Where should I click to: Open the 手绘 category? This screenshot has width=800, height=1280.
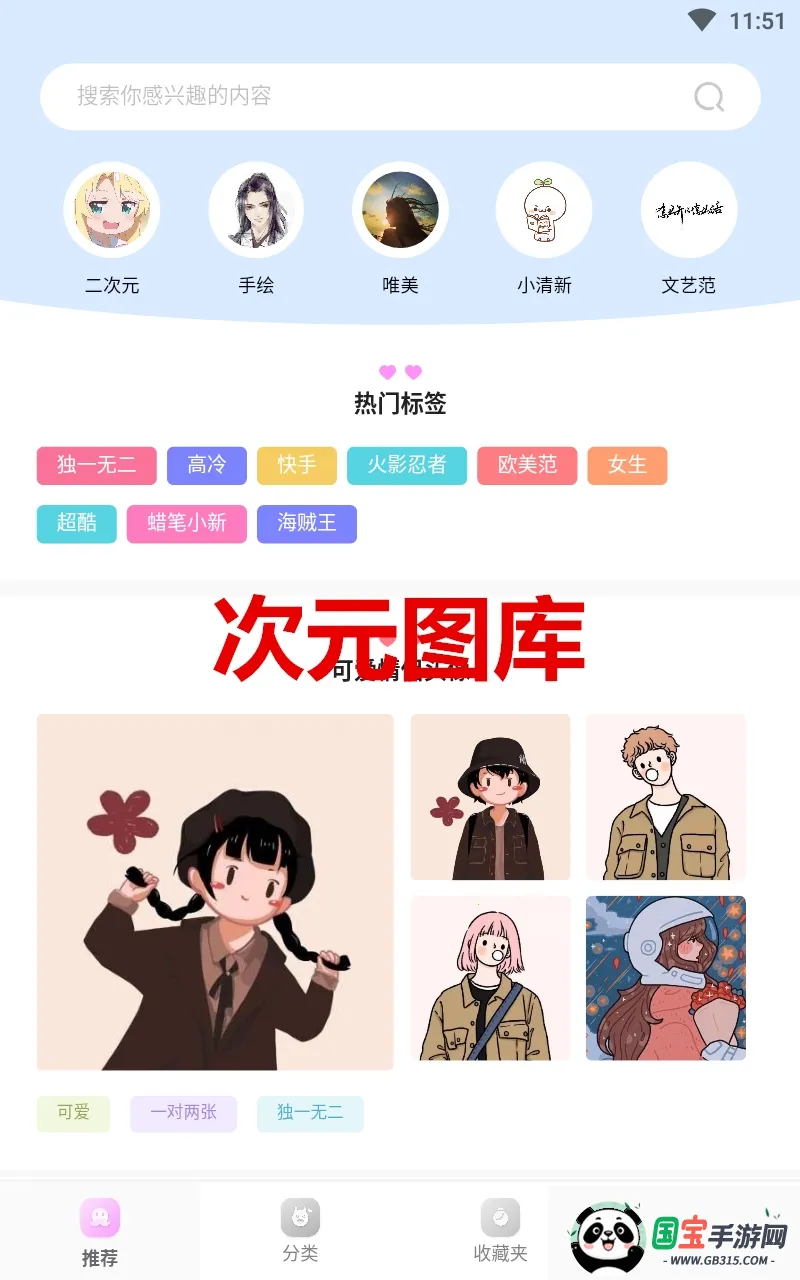[256, 212]
